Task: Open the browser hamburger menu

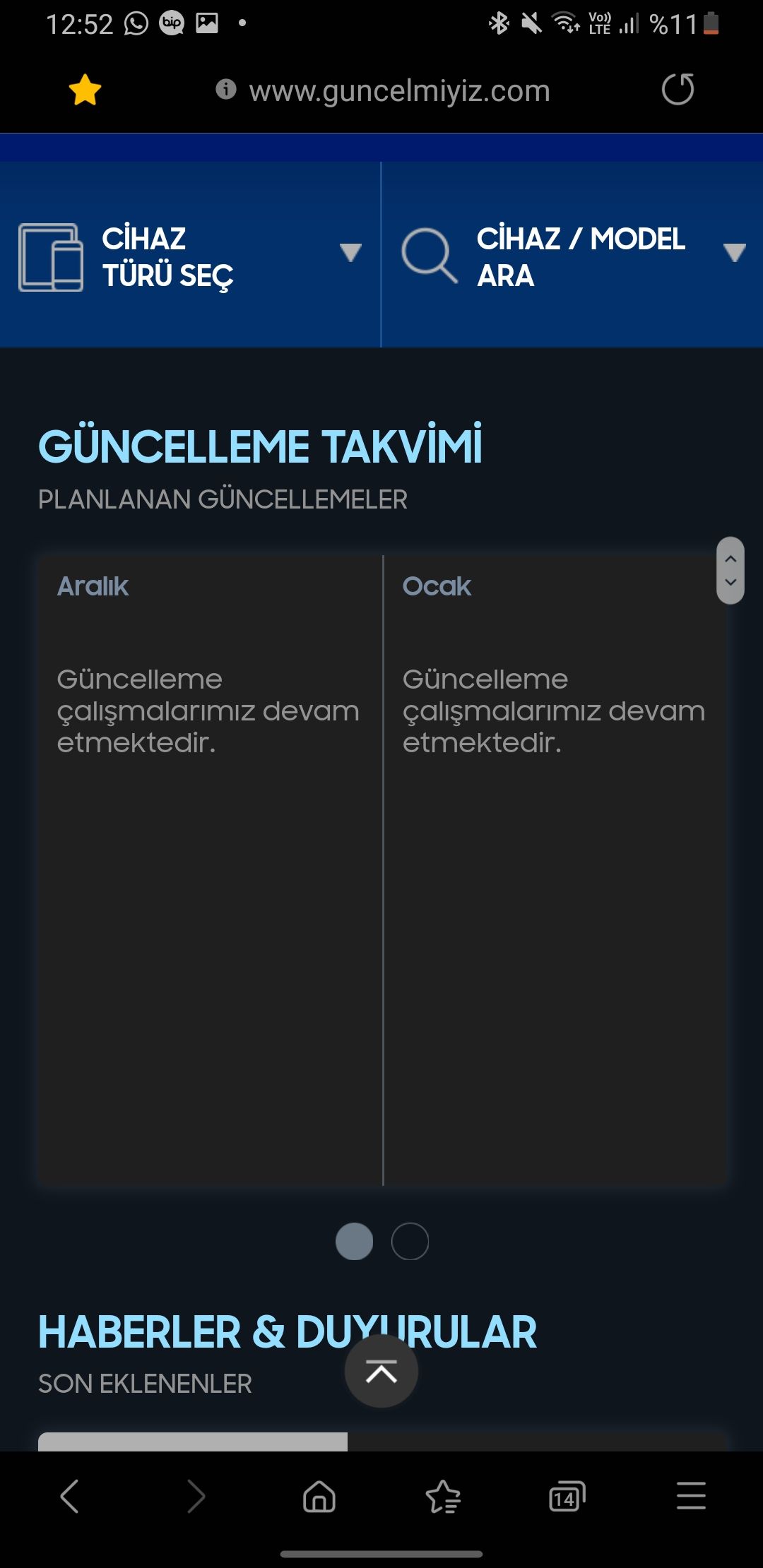Action: point(691,1495)
